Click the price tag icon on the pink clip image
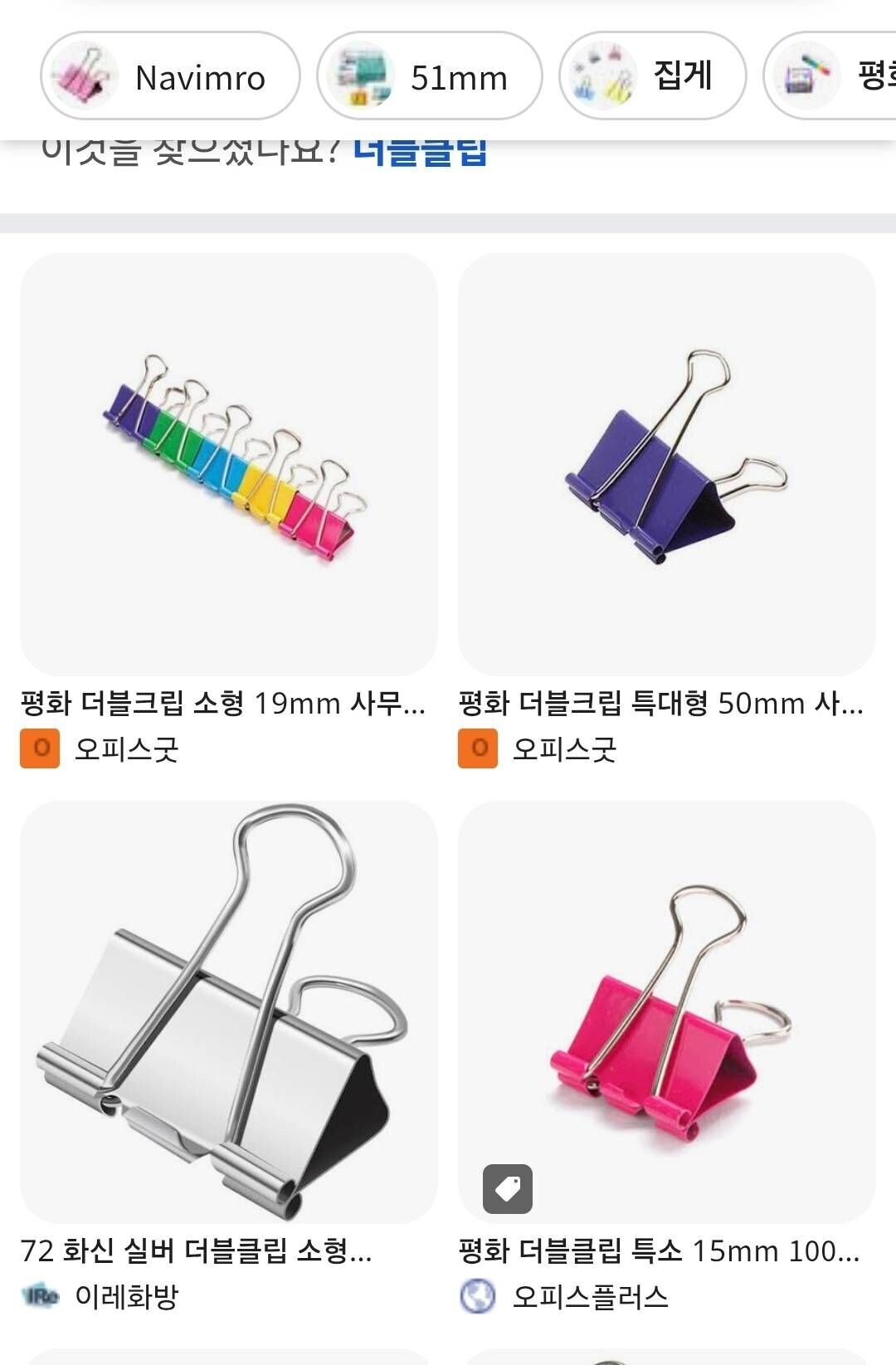This screenshot has width=896, height=1365. click(508, 1188)
